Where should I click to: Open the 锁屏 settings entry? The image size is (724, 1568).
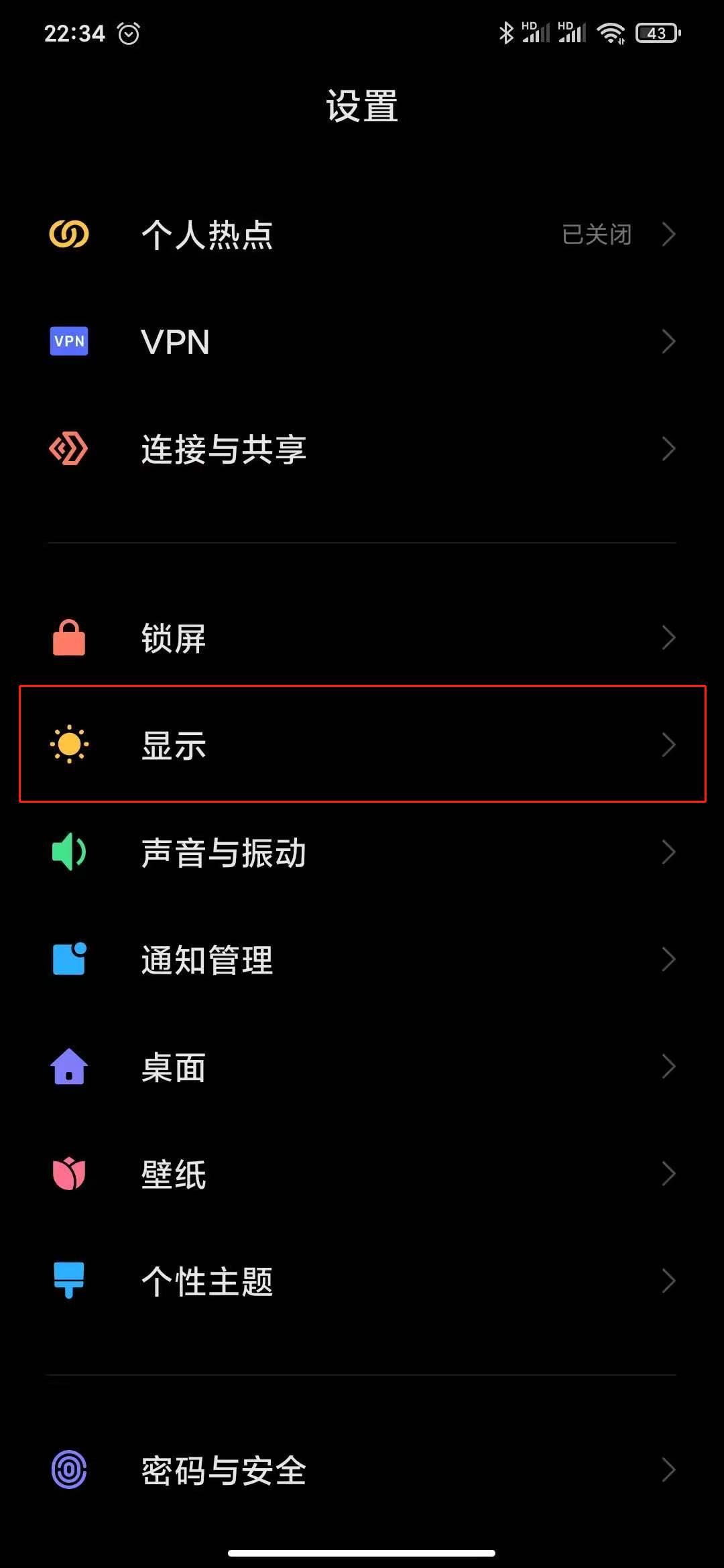point(362,638)
